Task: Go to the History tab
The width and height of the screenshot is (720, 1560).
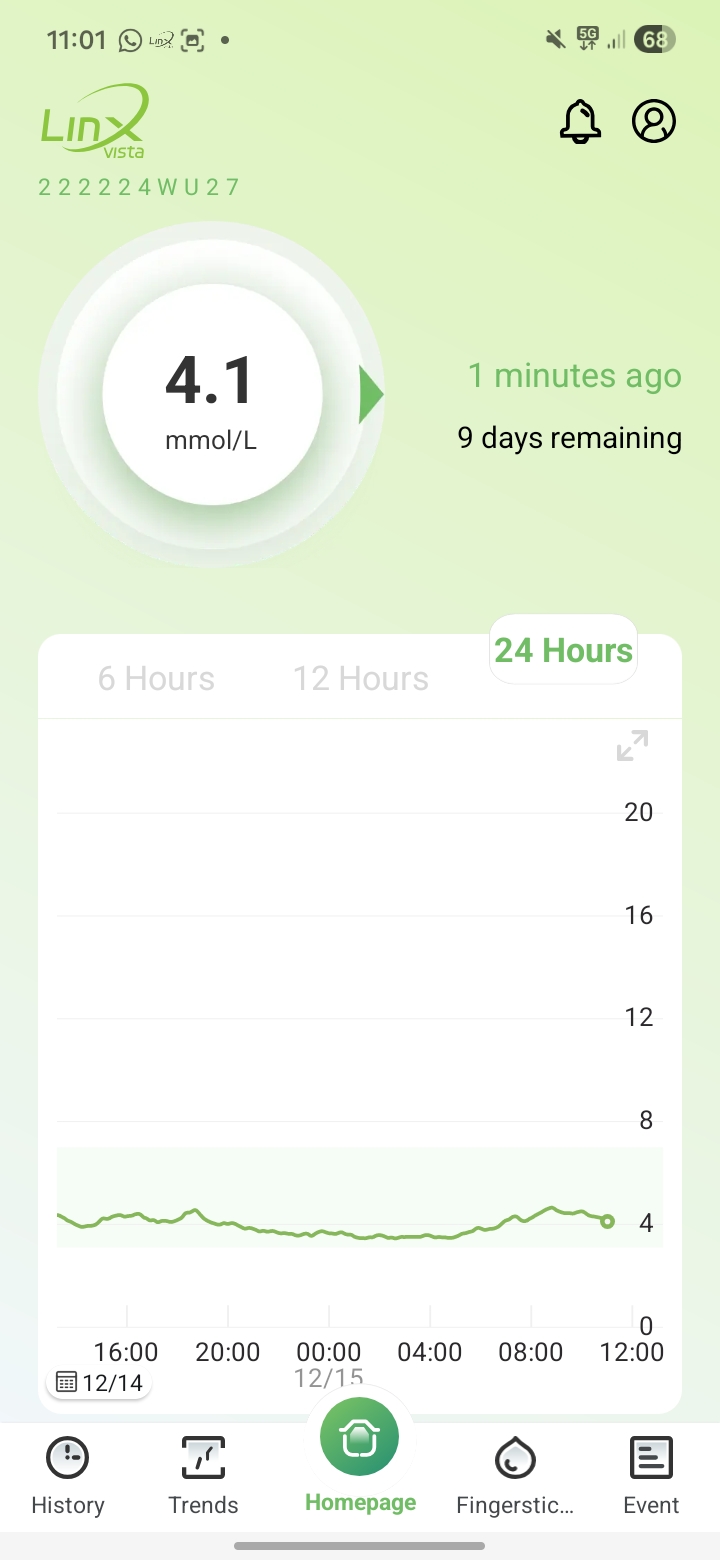Action: coord(68,1477)
